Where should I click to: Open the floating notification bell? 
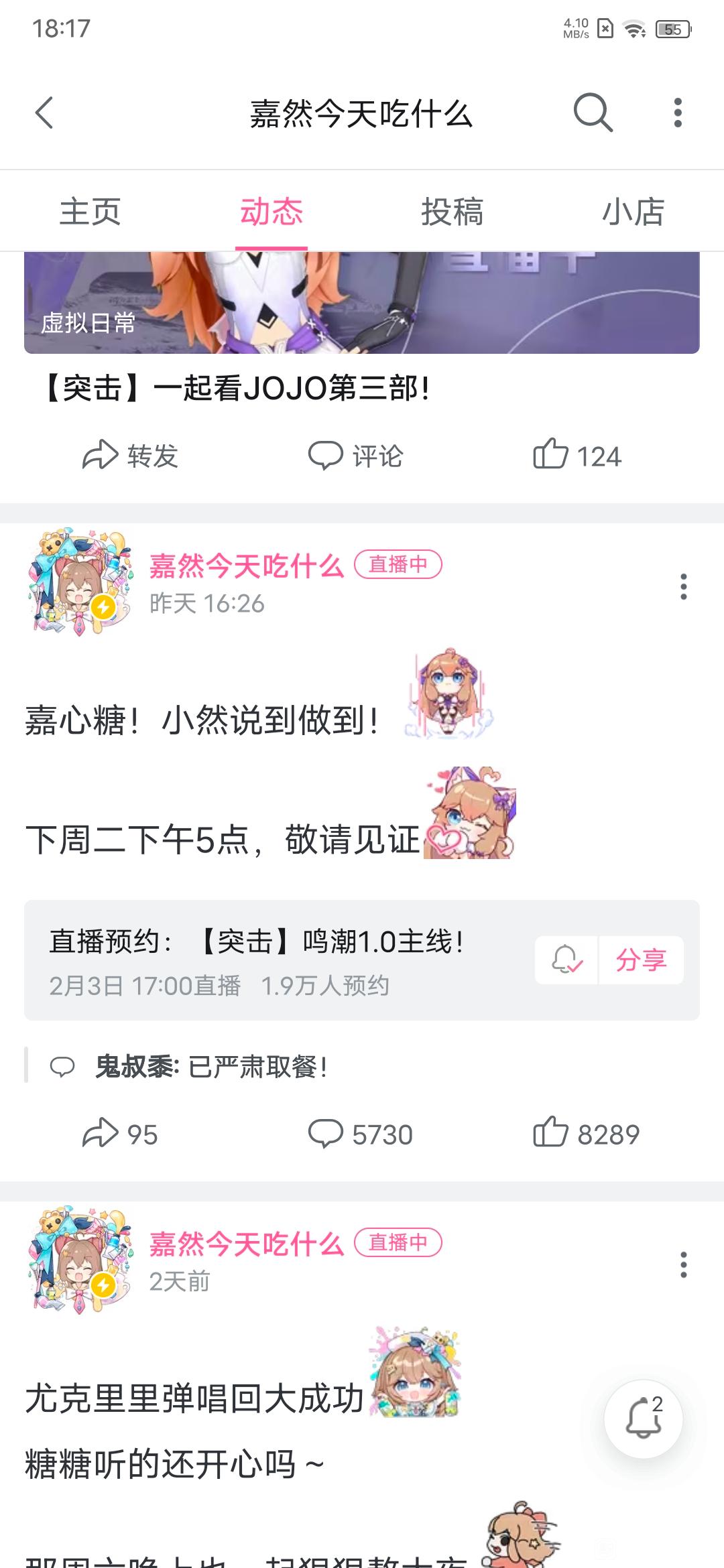(643, 1417)
